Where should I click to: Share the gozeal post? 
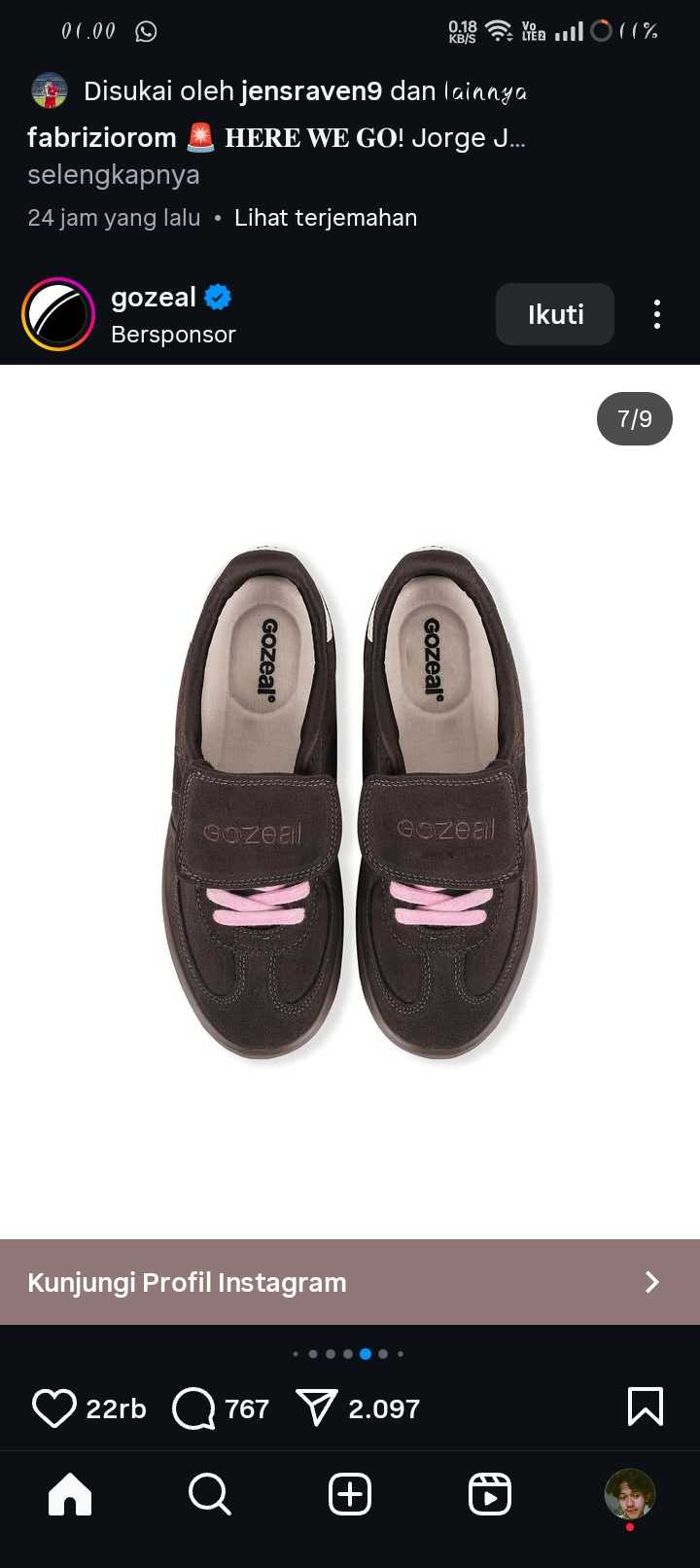317,1408
